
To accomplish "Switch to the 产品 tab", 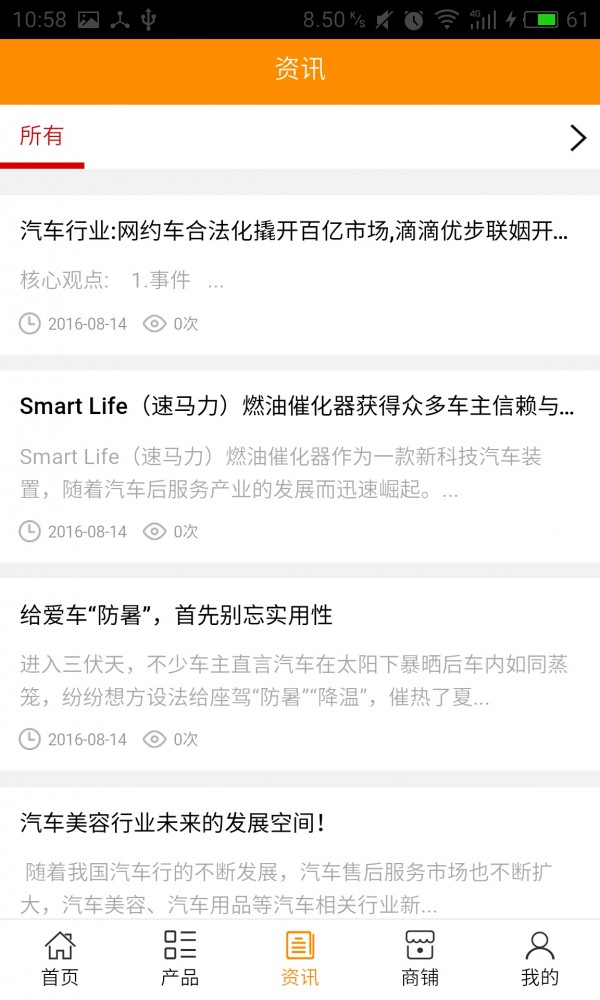I will click(x=180, y=958).
